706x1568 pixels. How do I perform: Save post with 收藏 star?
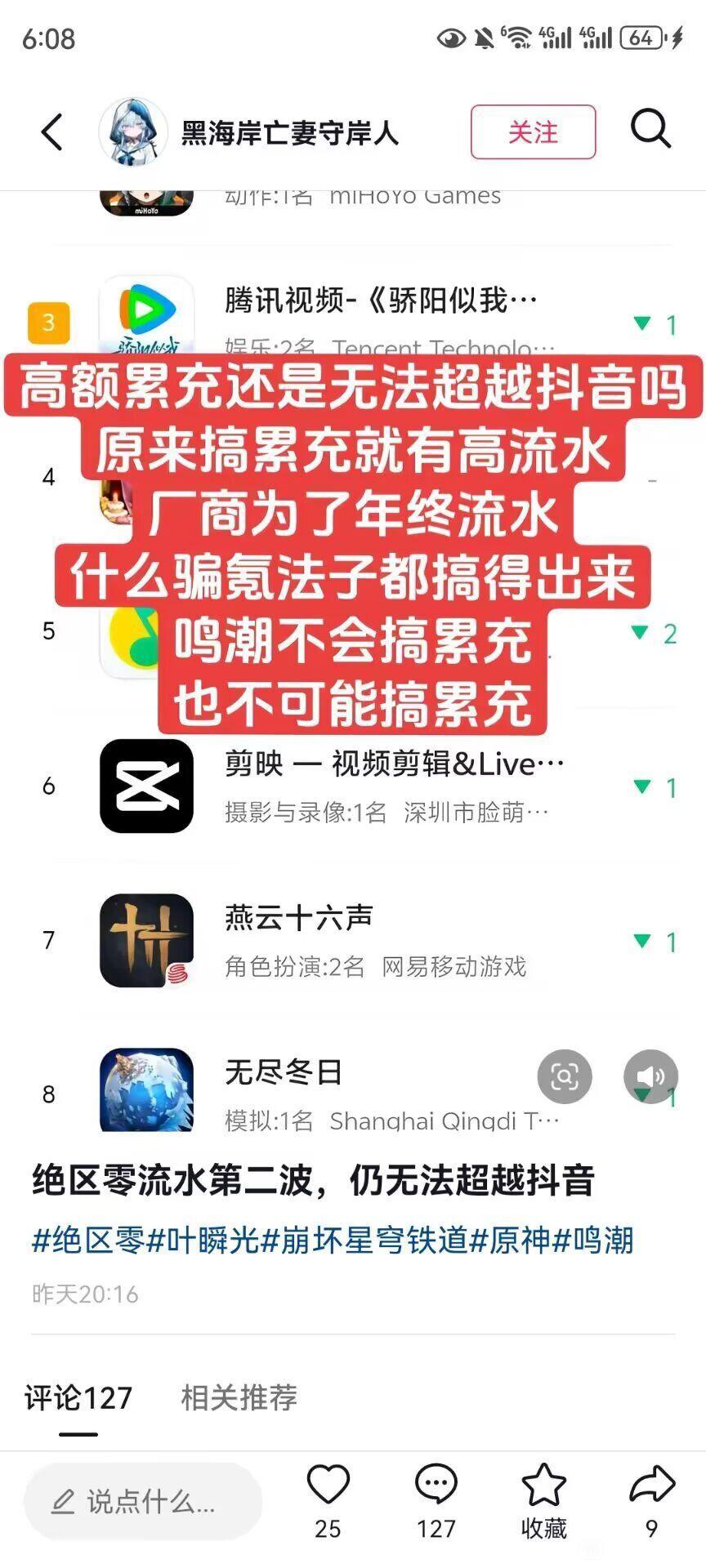[x=543, y=1485]
